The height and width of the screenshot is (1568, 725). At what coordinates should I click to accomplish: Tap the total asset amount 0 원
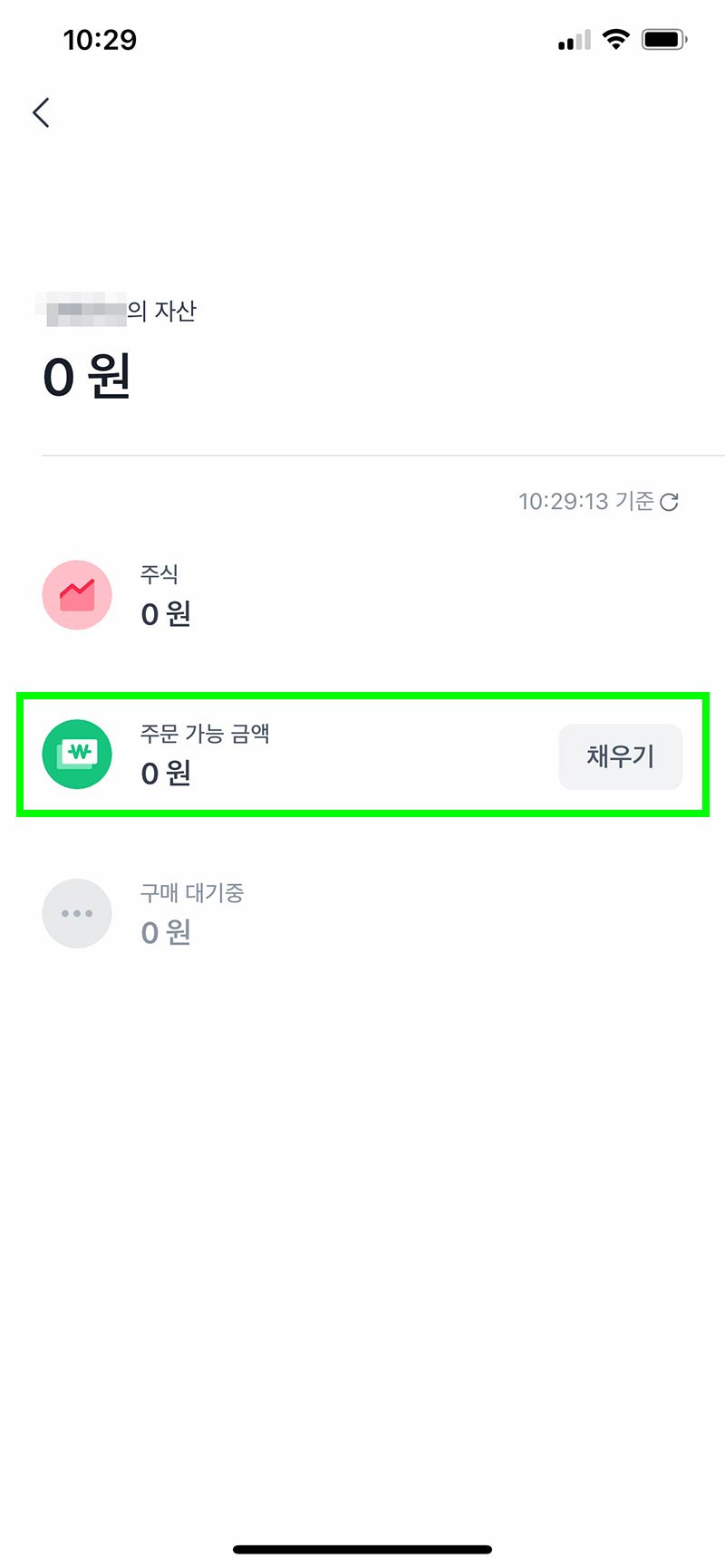(86, 379)
